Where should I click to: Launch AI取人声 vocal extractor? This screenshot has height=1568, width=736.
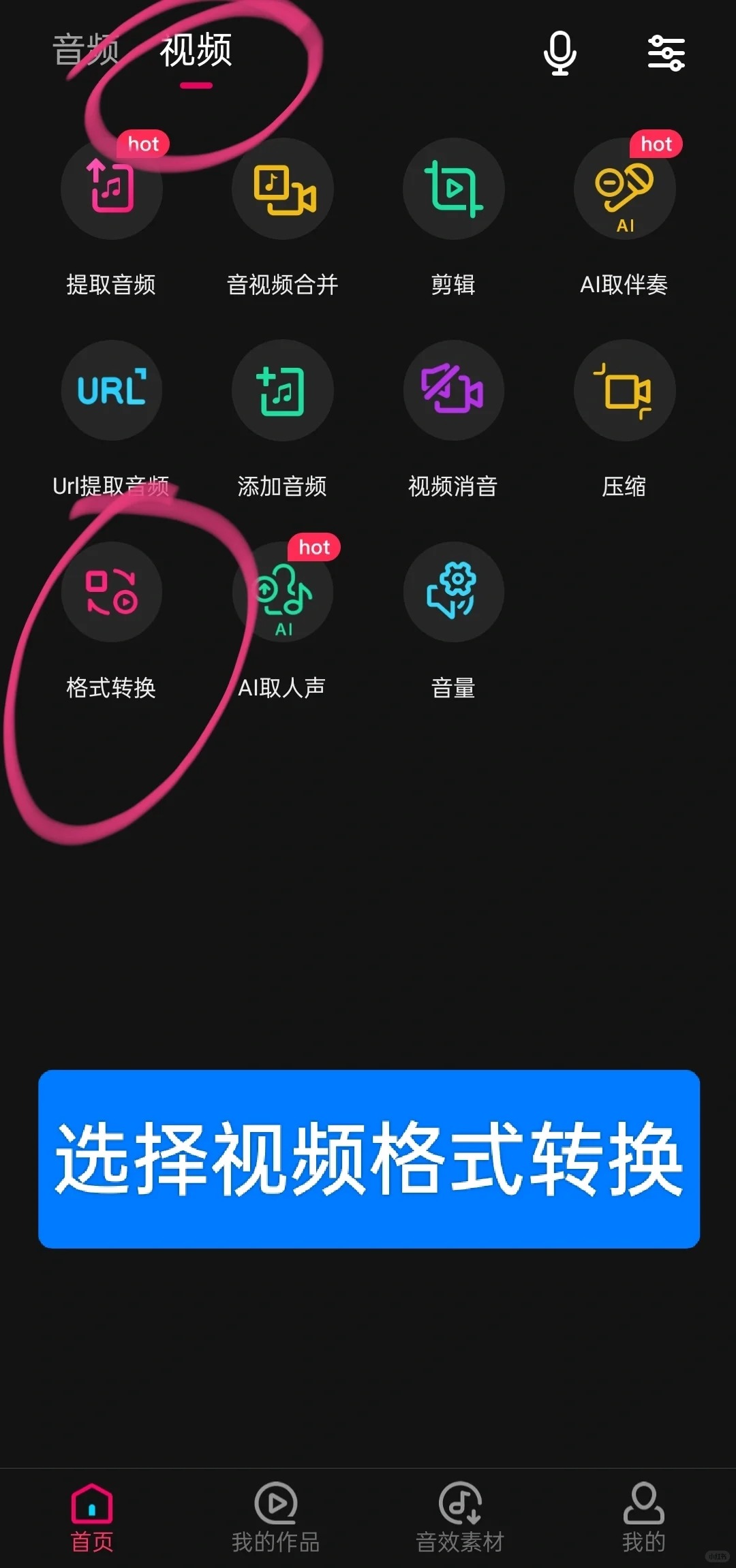coord(282,592)
